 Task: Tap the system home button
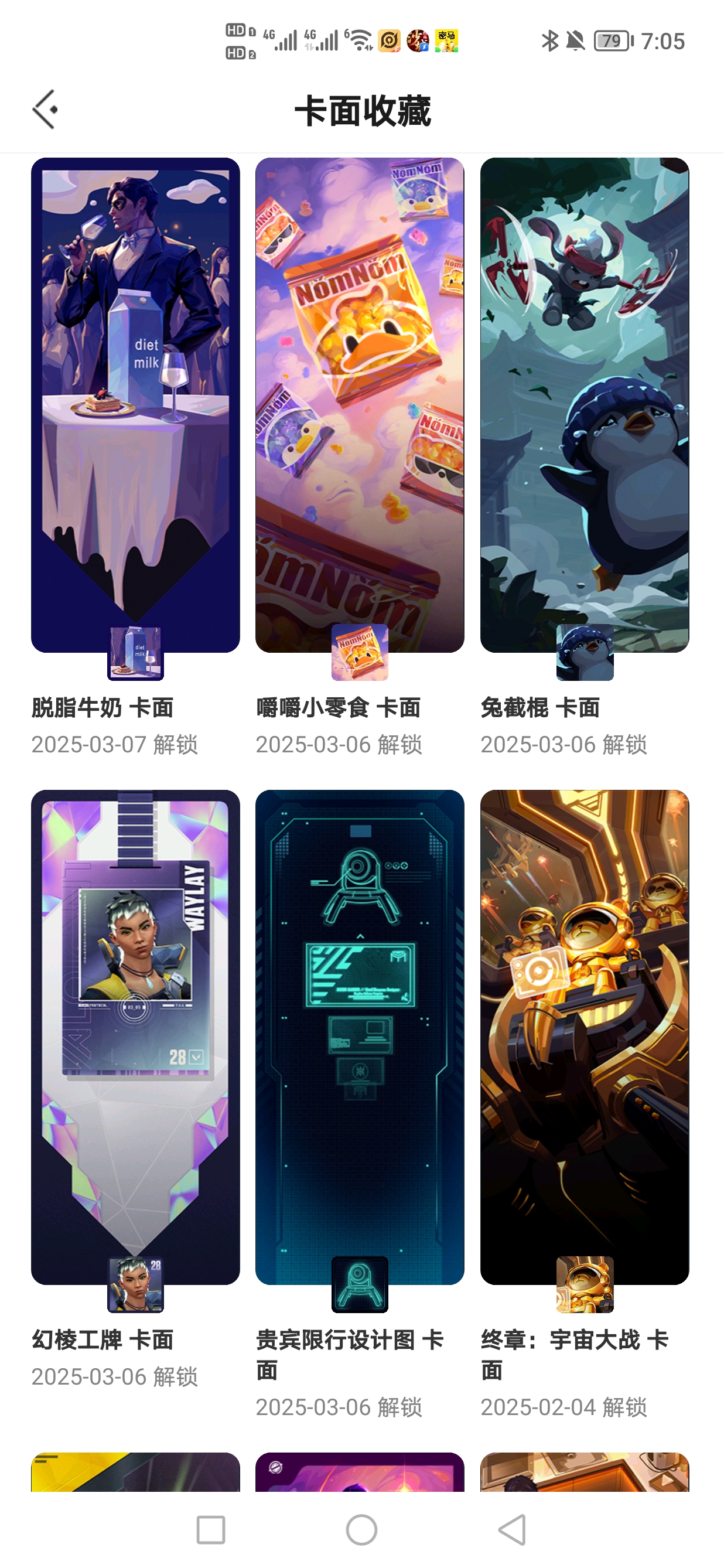point(361,1530)
